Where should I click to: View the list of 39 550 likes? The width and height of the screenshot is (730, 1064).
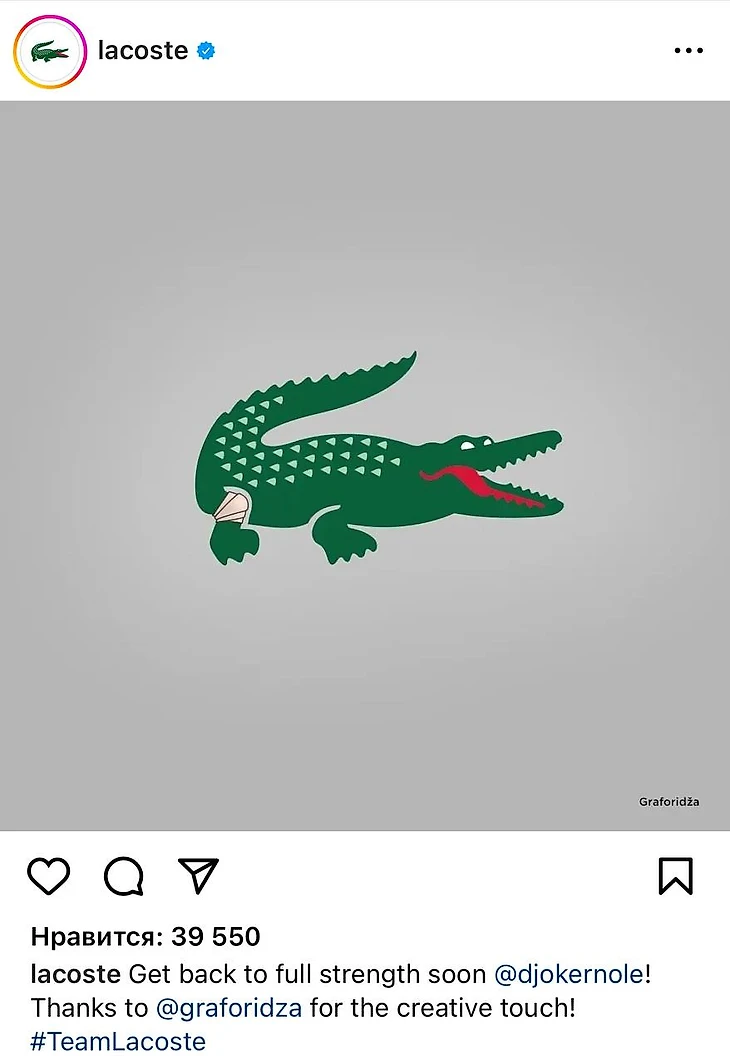[x=146, y=937]
